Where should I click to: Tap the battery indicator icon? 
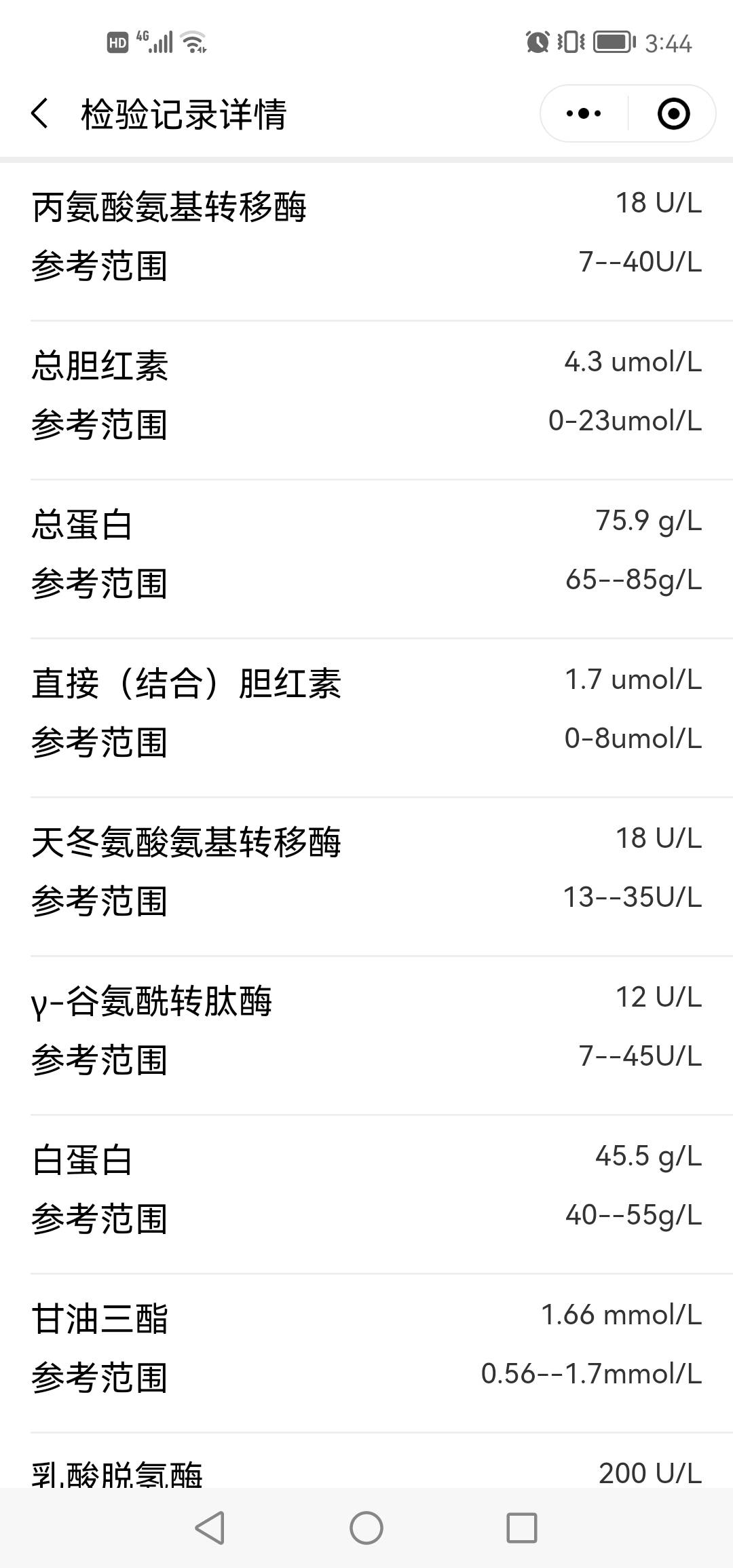tap(613, 41)
